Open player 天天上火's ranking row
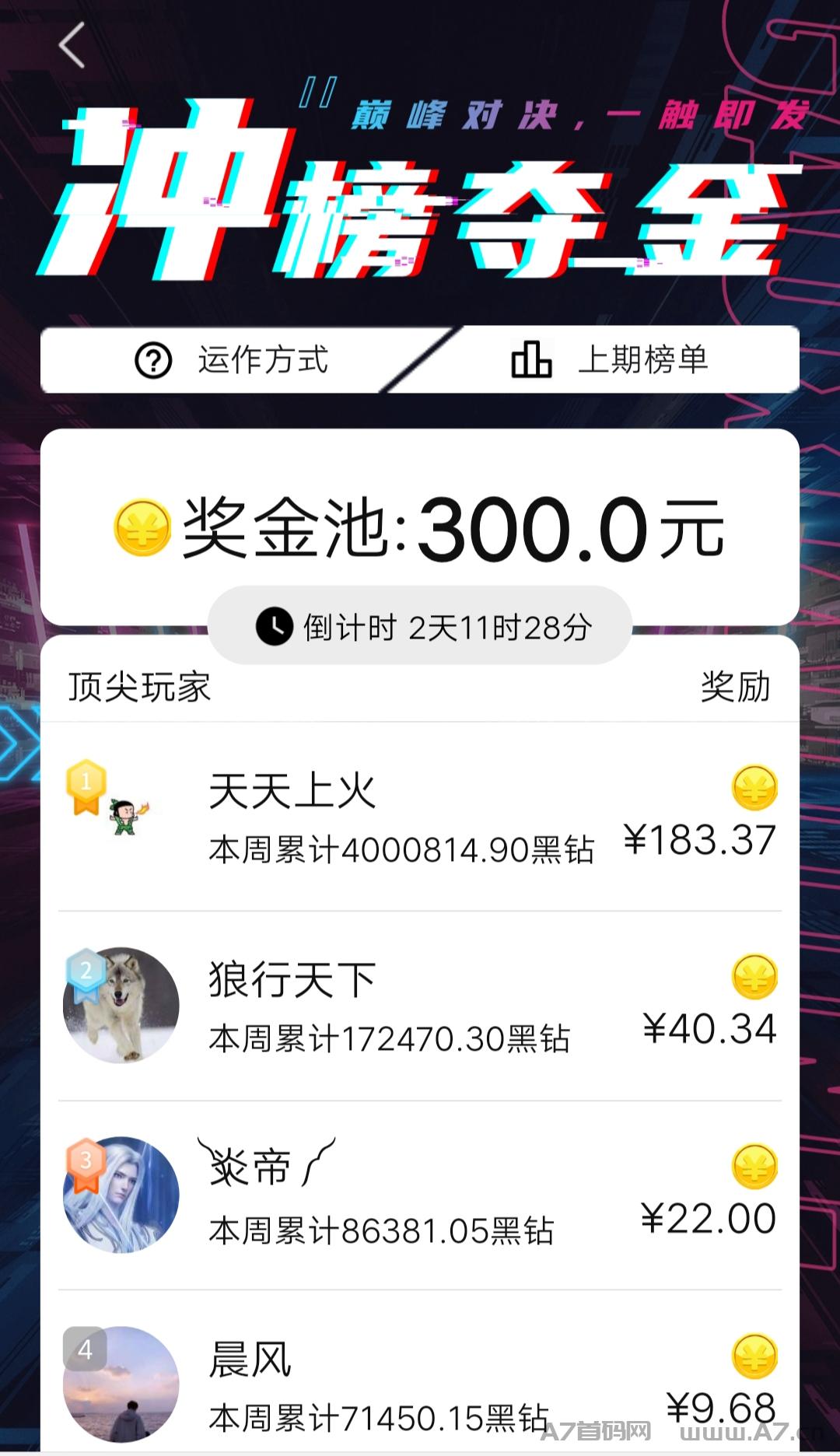The width and height of the screenshot is (840, 1456). (420, 817)
